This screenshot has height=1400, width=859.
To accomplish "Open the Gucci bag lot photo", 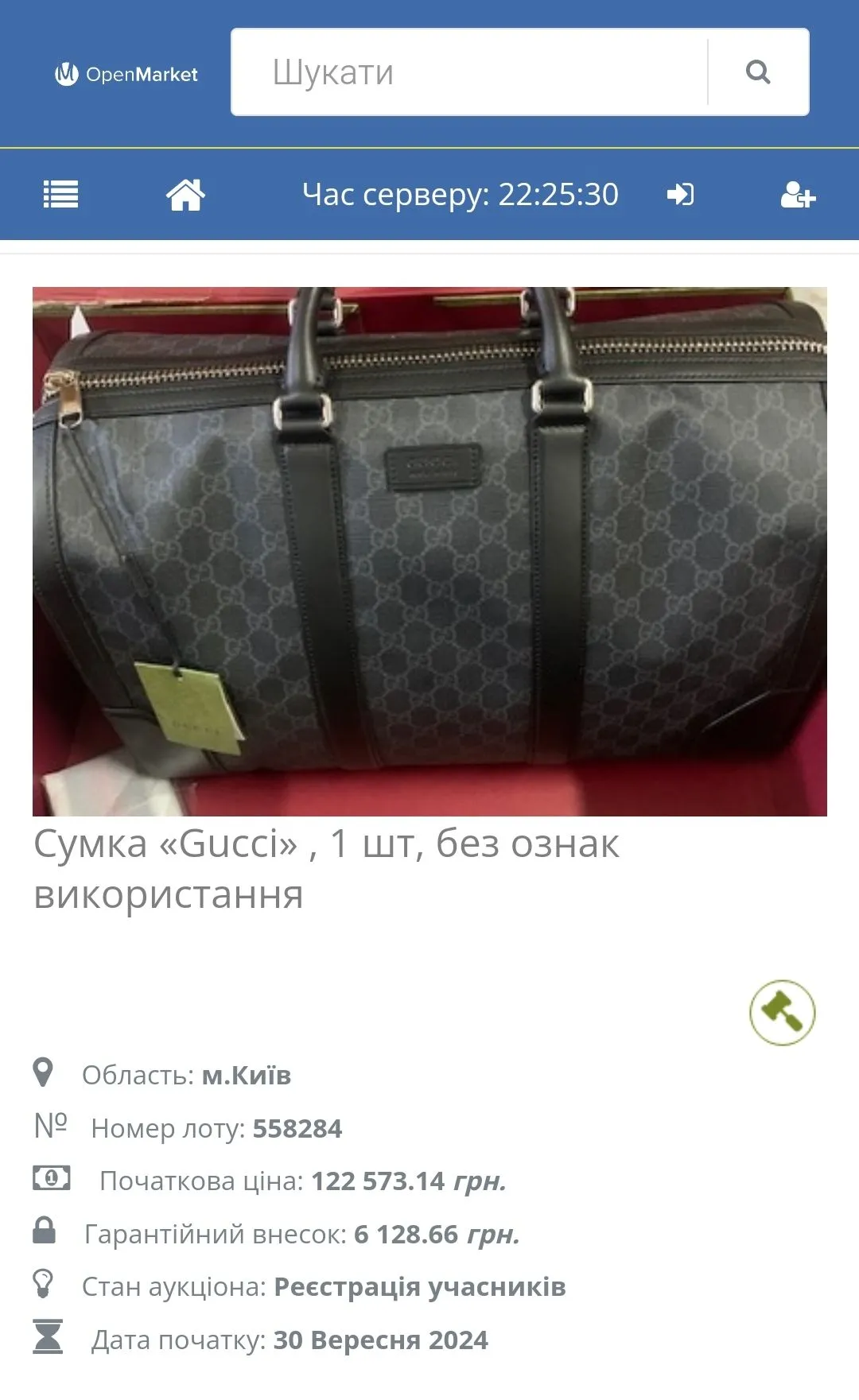I will click(x=429, y=551).
